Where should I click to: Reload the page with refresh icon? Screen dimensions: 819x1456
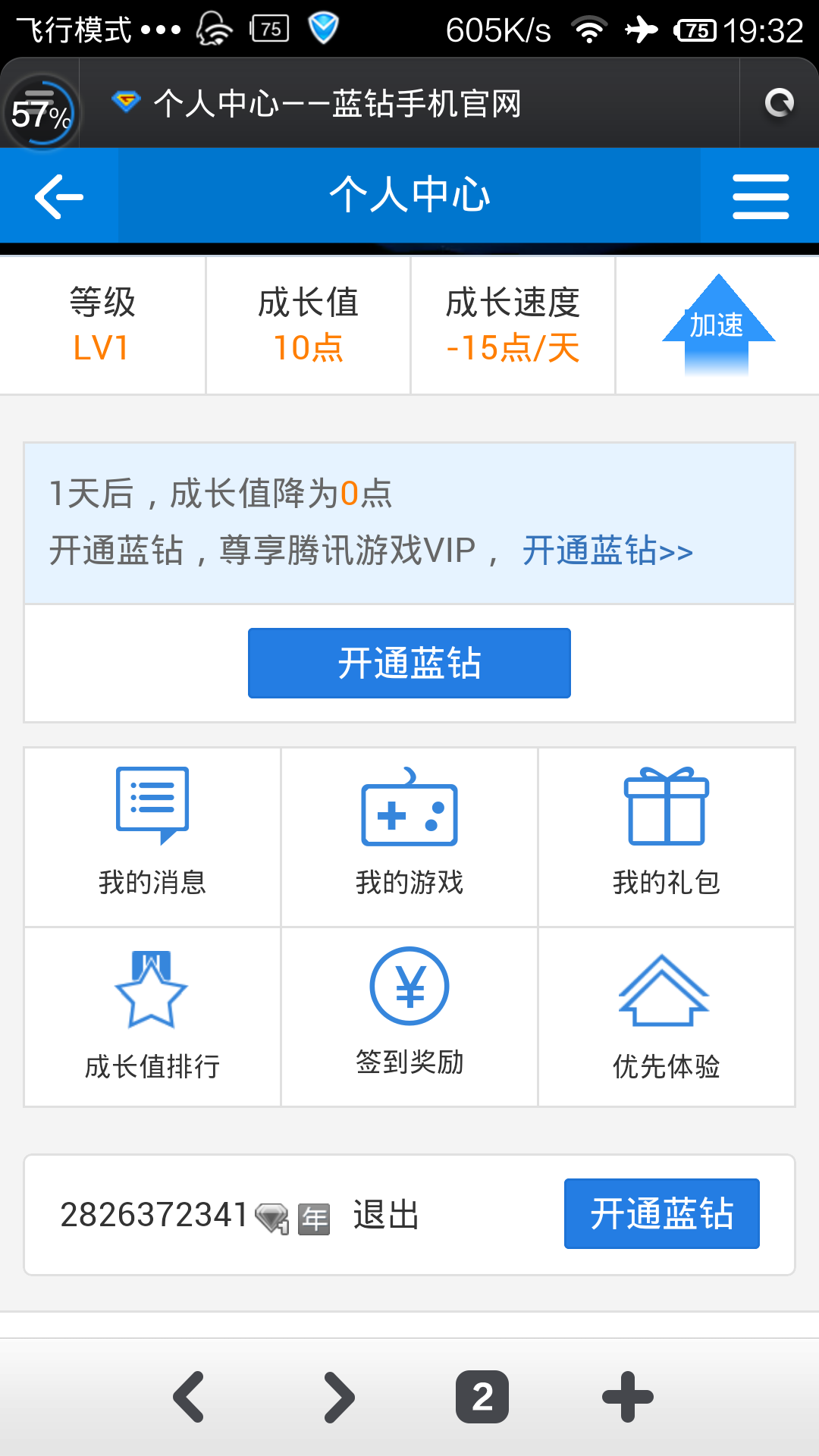pos(779,102)
